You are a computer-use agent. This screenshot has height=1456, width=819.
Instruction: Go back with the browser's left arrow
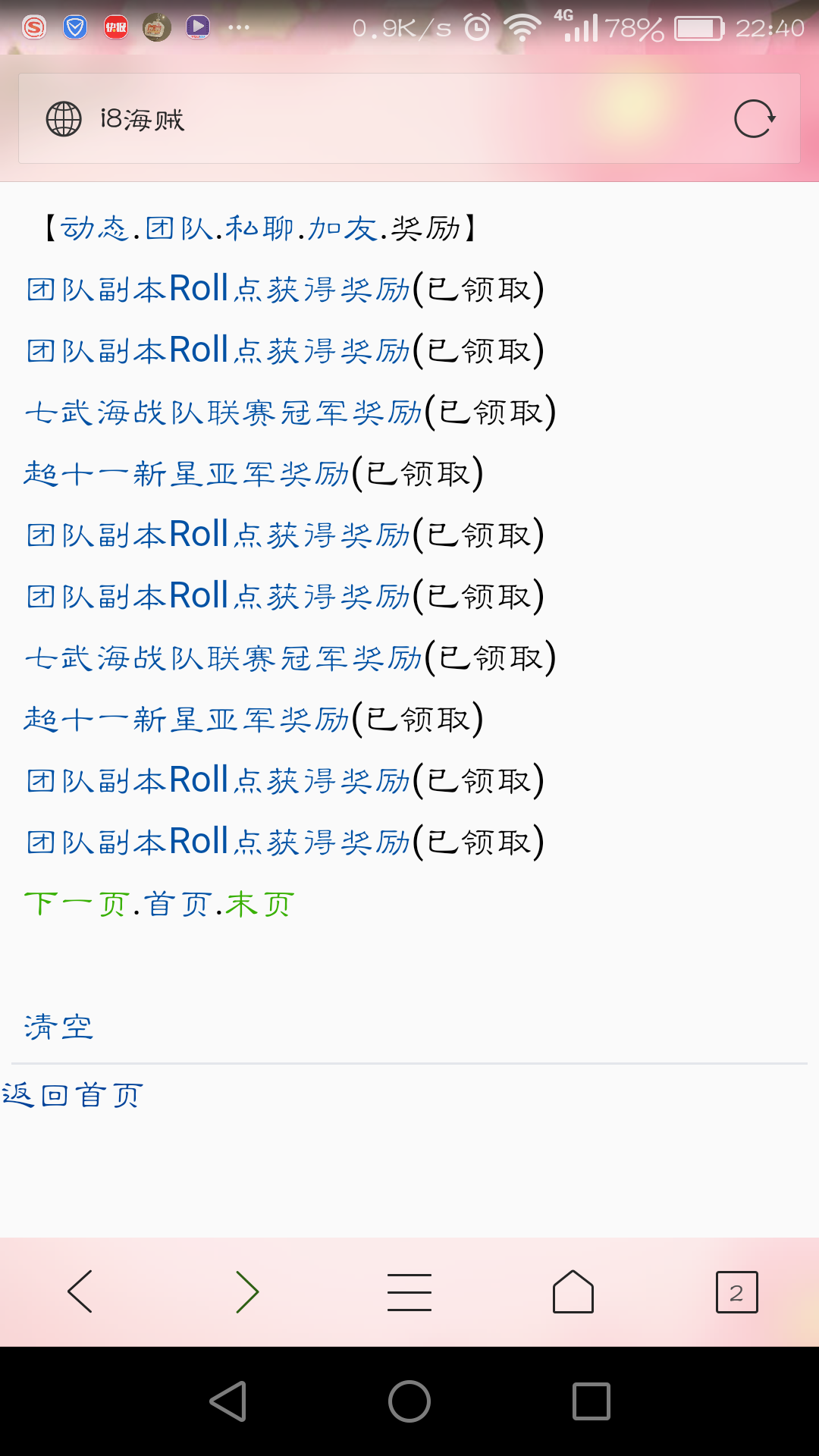[x=80, y=1291]
